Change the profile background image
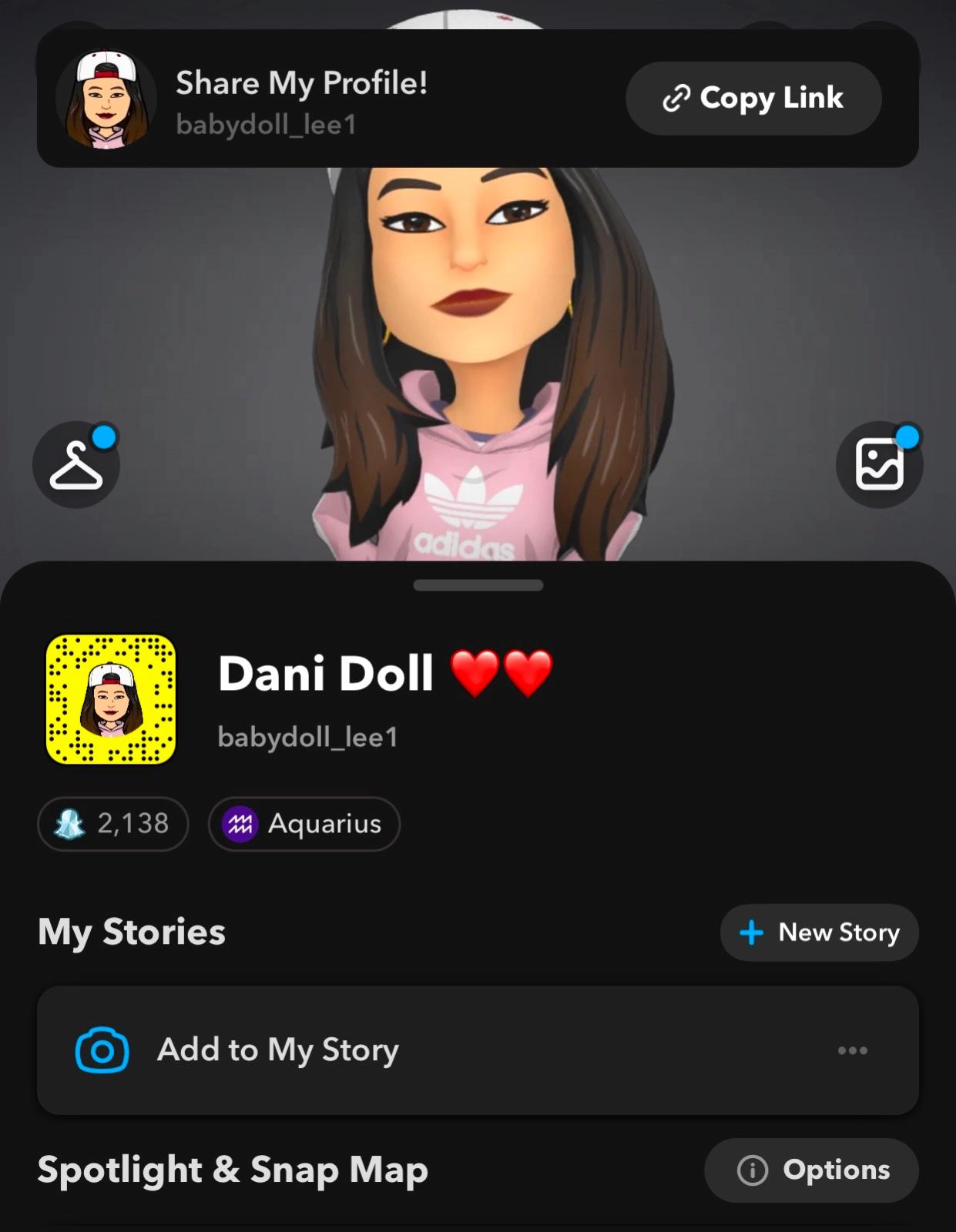Viewport: 956px width, 1232px height. 879,465
